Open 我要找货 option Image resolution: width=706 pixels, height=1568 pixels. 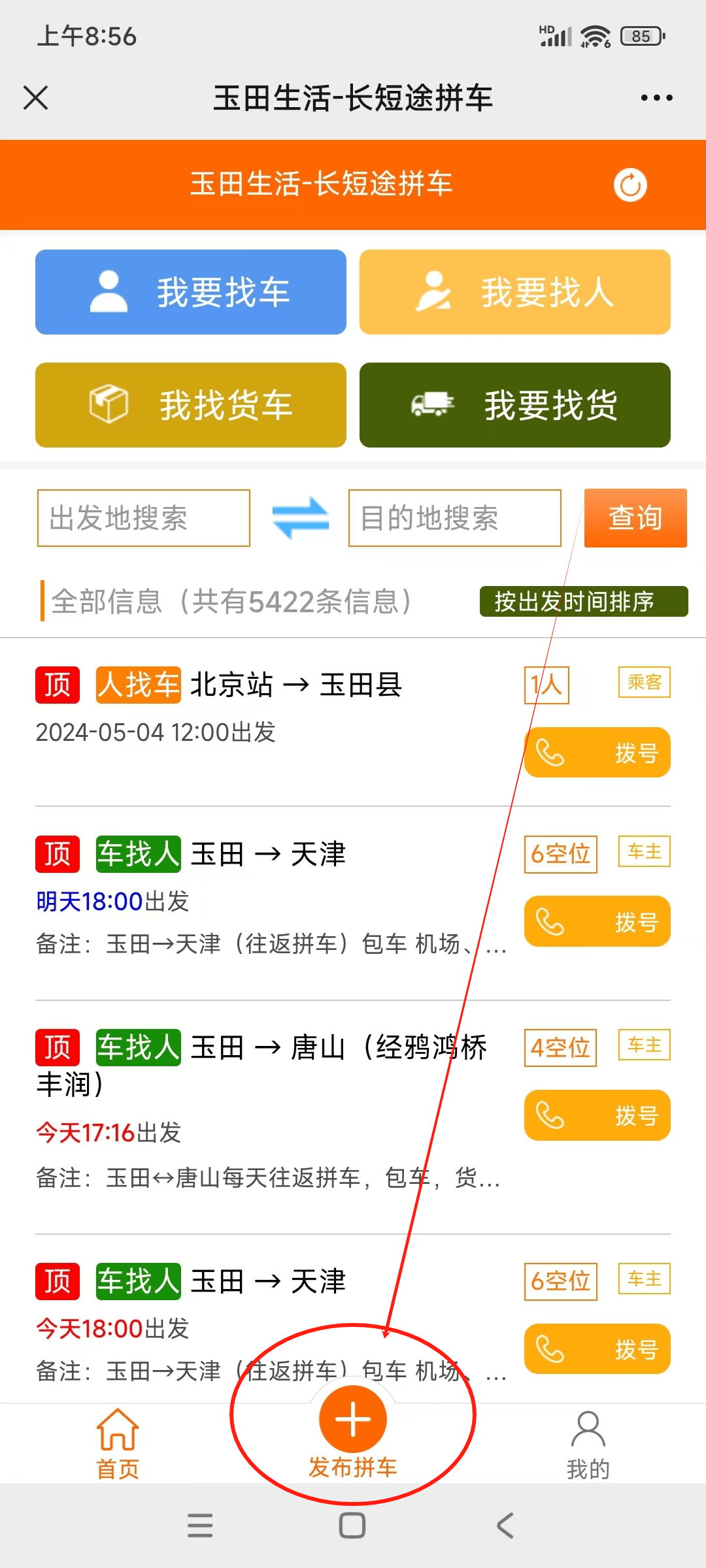point(515,405)
